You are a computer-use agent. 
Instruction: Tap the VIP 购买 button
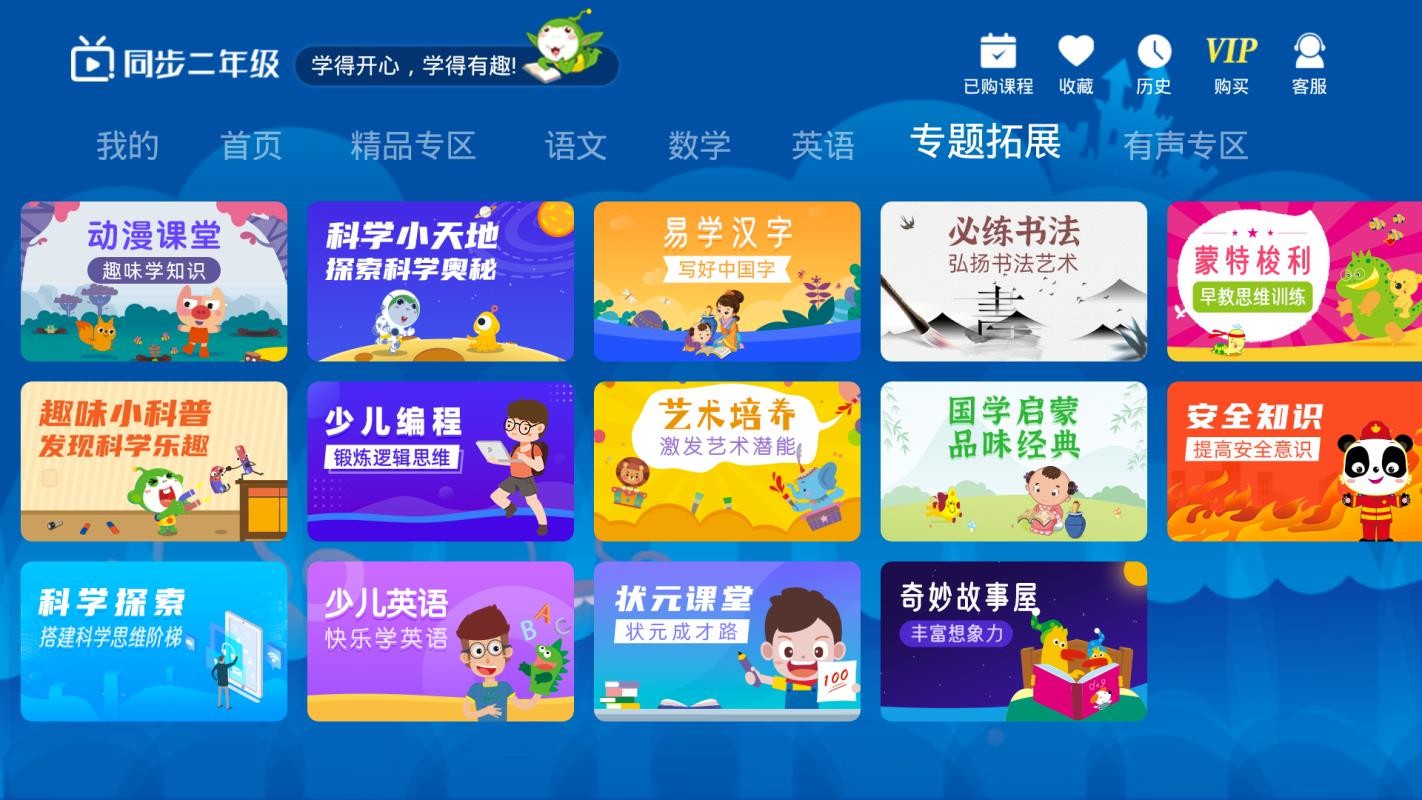[1231, 62]
